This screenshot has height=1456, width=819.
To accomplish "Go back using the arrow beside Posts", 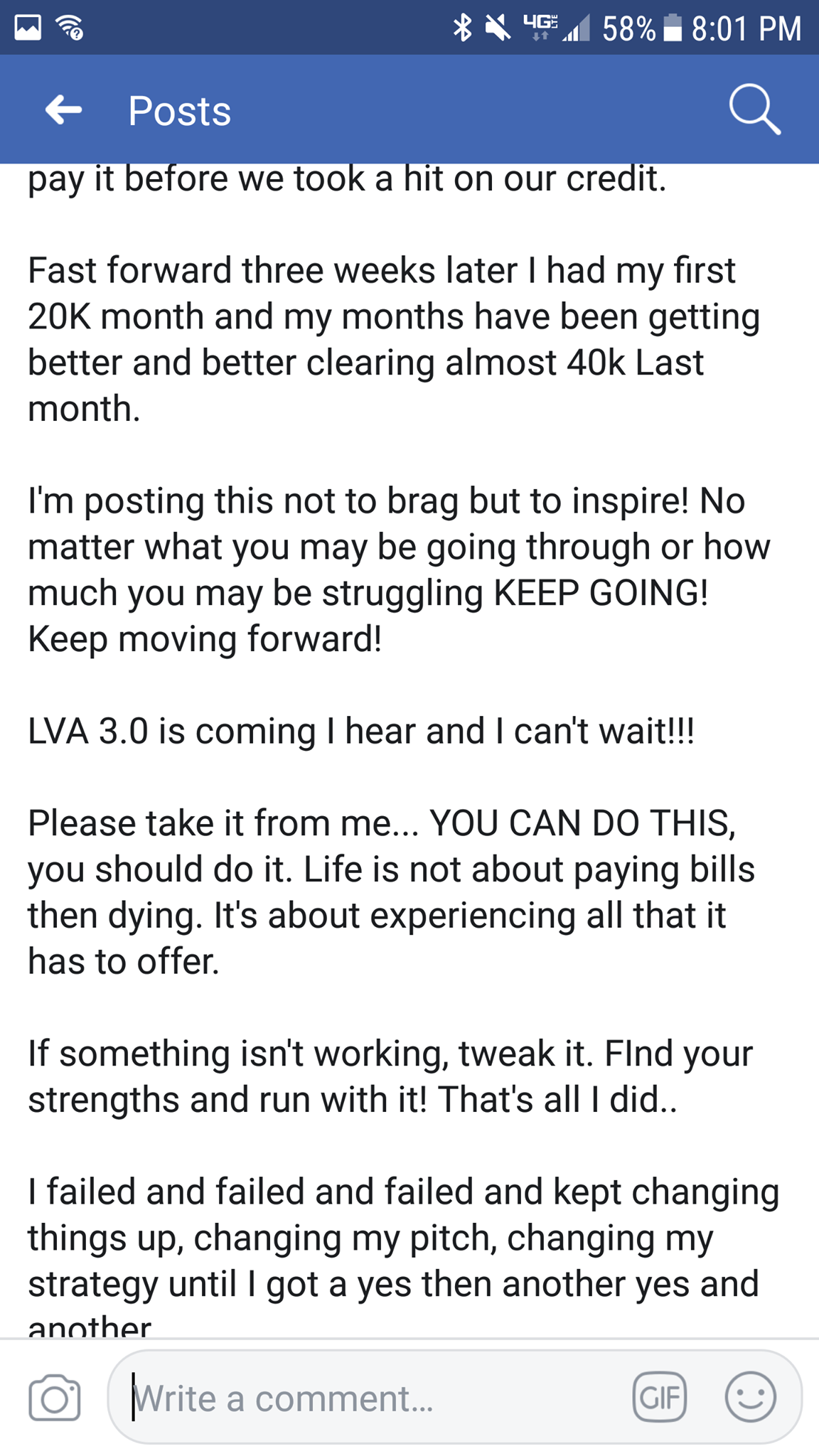I will 63,110.
